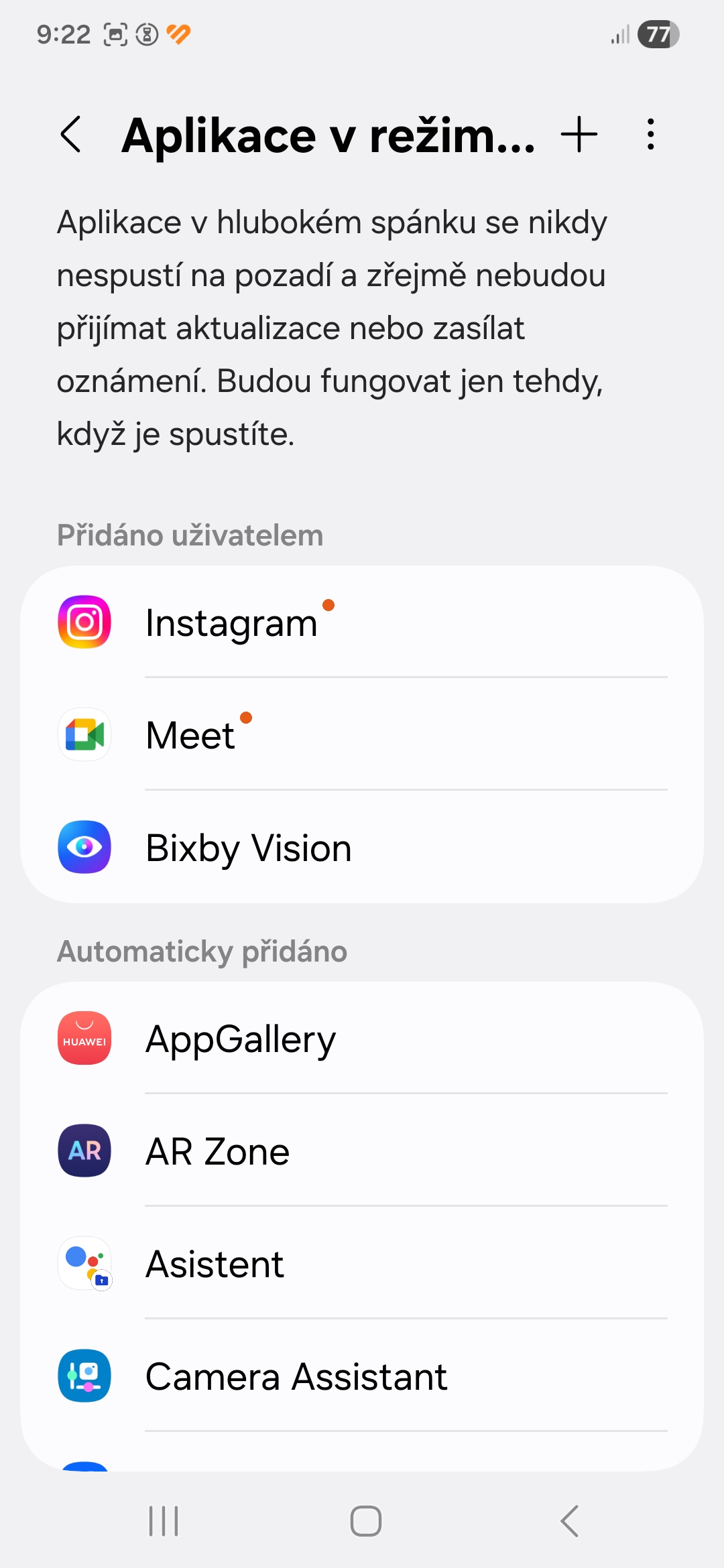Screen dimensions: 724x1568
Task: Open AR Zone app entry
Action: click(x=362, y=1151)
